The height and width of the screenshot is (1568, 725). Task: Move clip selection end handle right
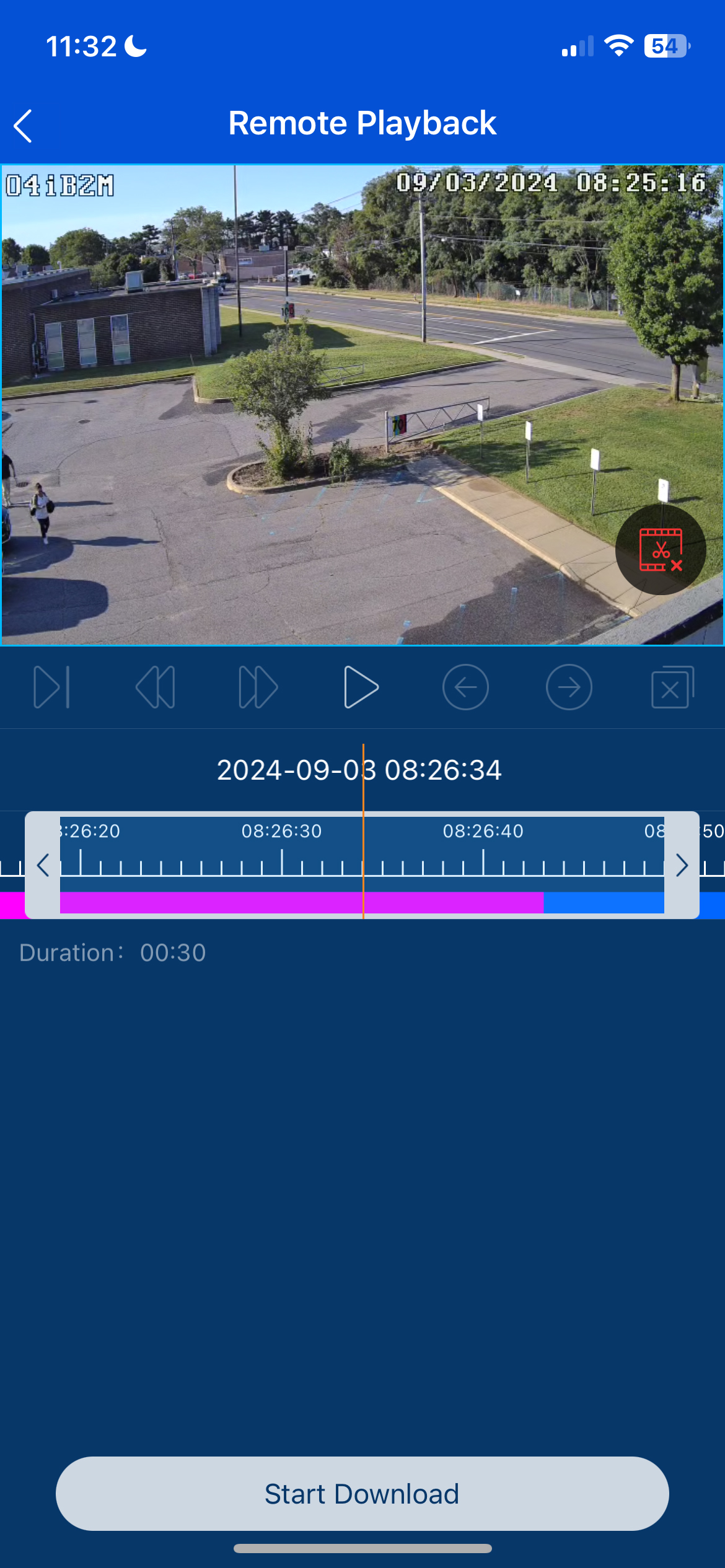point(682,865)
